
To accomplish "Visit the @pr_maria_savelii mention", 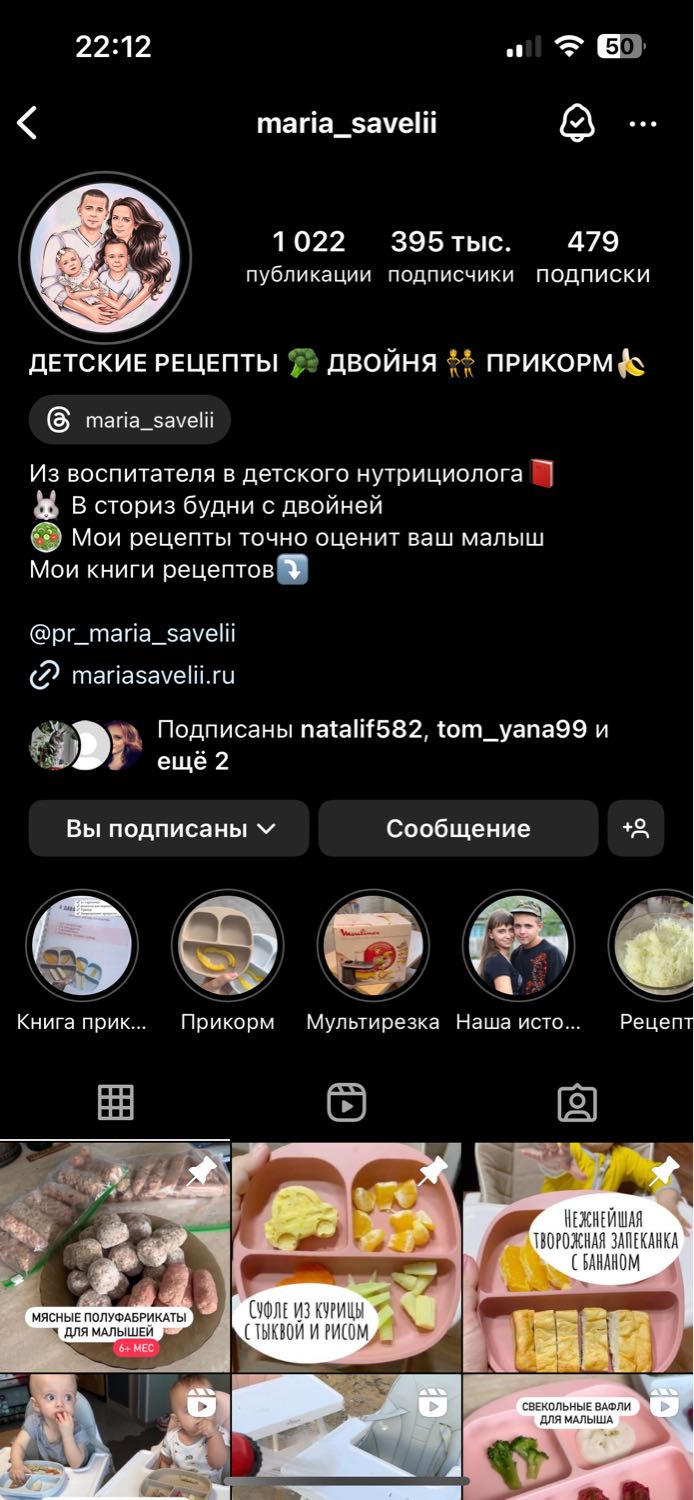I will (x=133, y=633).
